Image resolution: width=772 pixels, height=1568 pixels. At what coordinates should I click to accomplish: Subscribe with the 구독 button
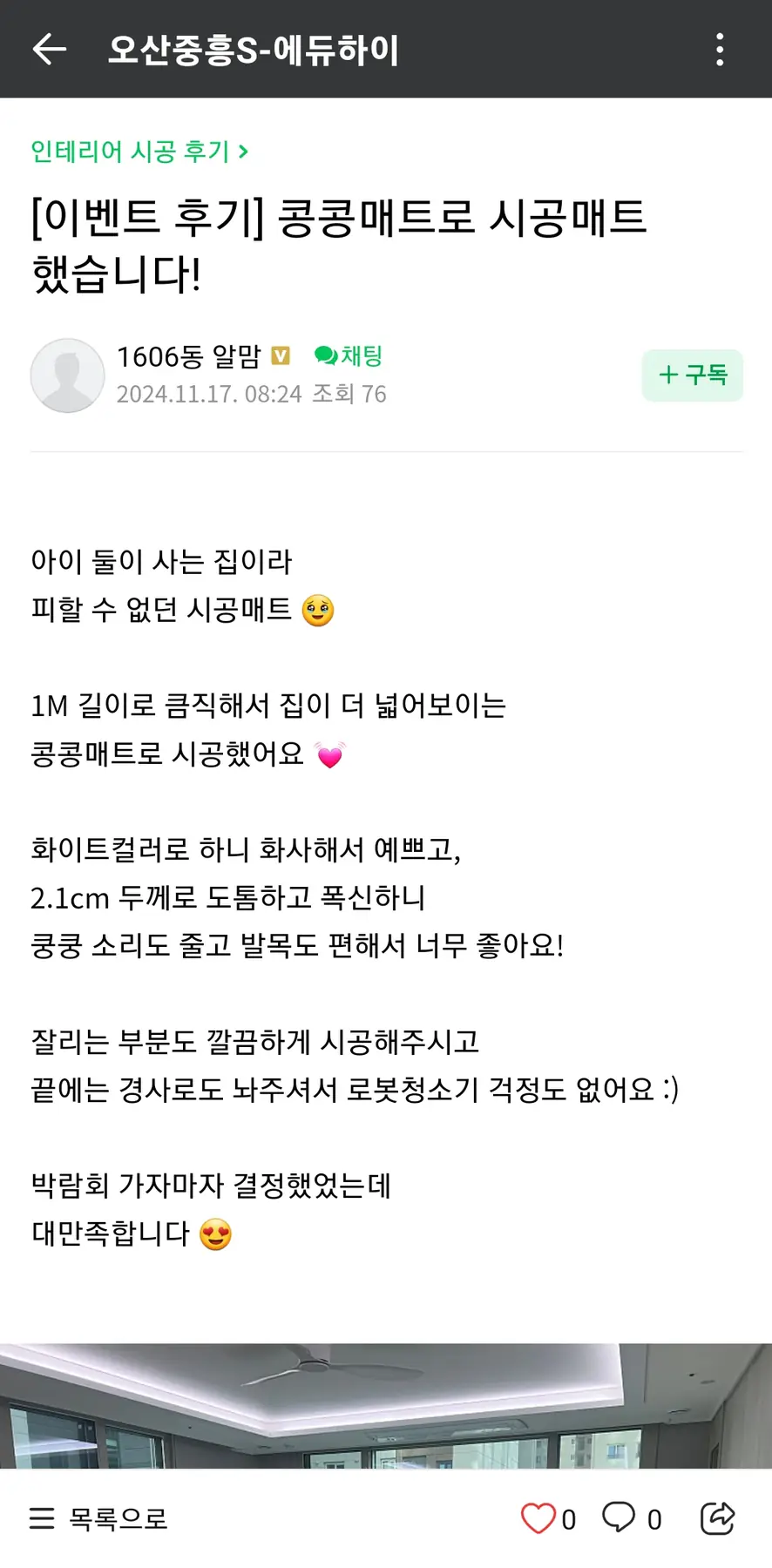[x=693, y=375]
